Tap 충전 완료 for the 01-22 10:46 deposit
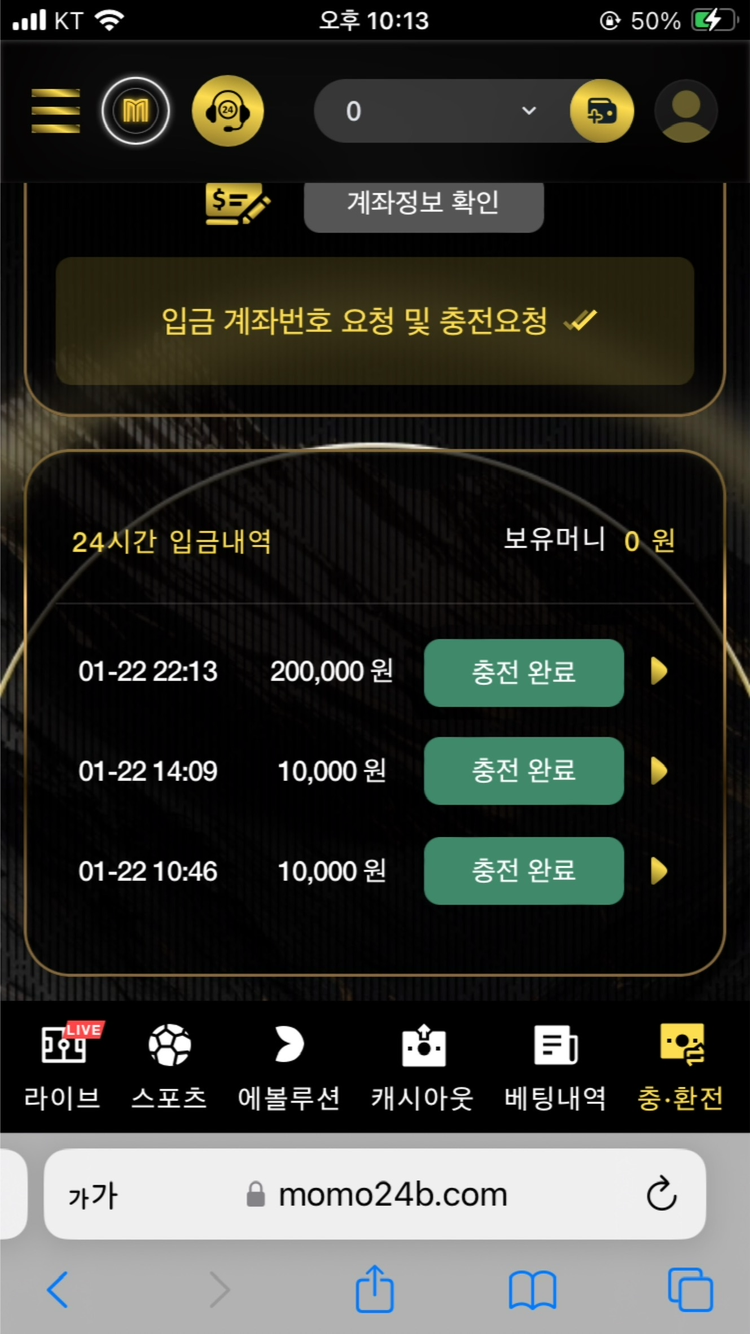The height and width of the screenshot is (1334, 750). [524, 871]
